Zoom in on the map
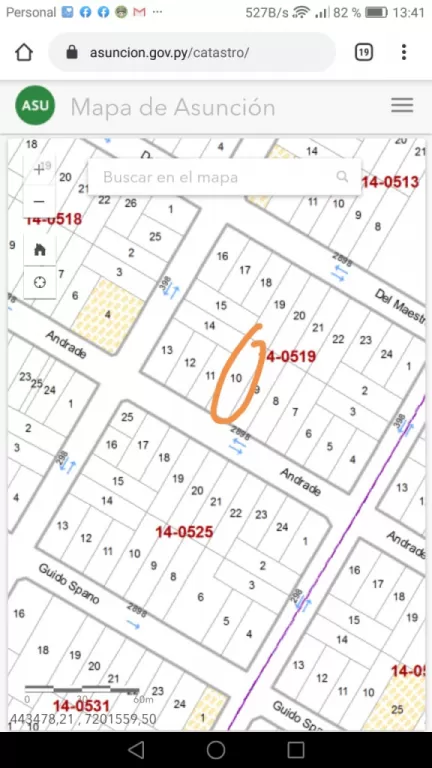This screenshot has height=768, width=432. pyautogui.click(x=39, y=170)
